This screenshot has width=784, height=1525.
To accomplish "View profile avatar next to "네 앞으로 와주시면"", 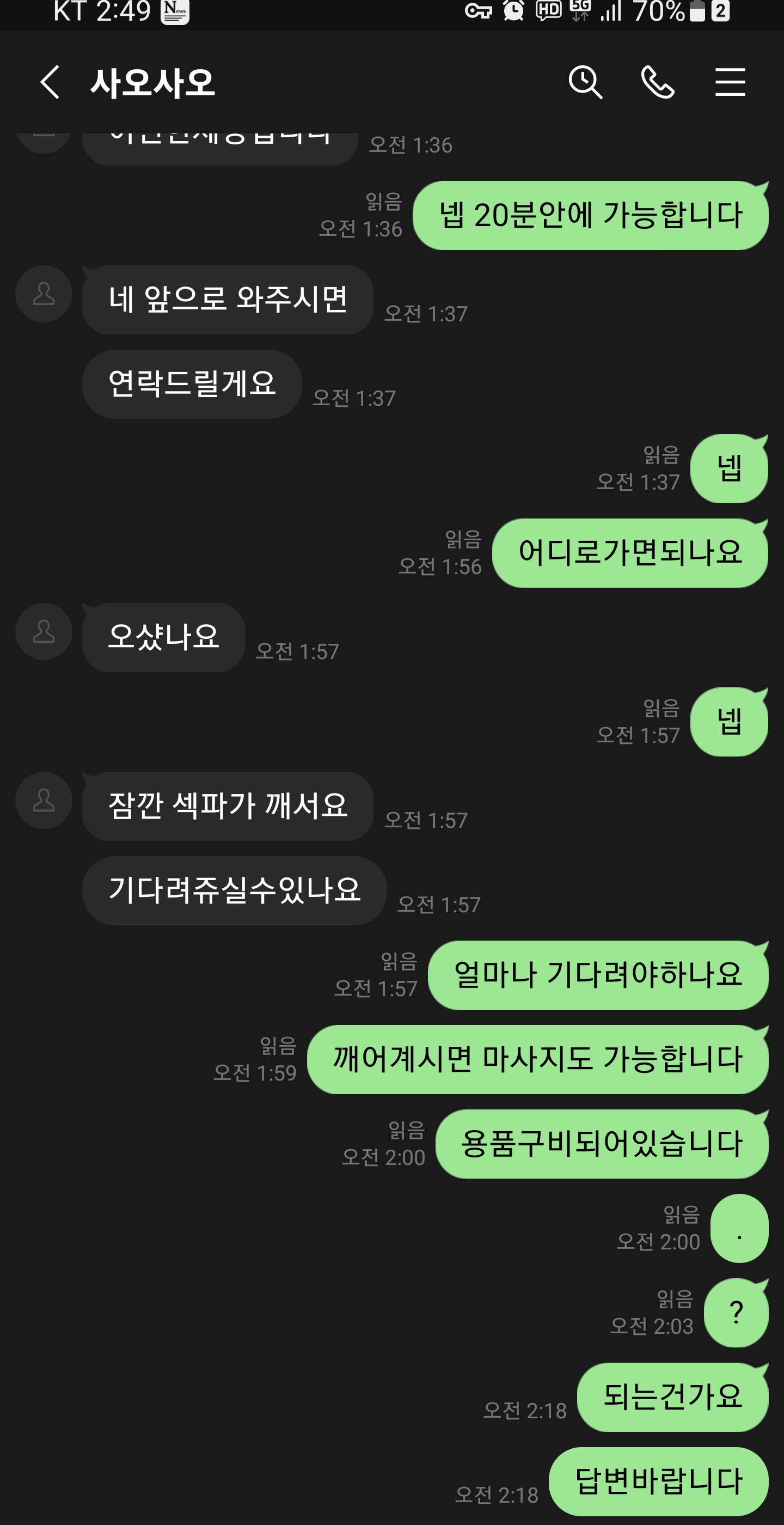I will (44, 294).
